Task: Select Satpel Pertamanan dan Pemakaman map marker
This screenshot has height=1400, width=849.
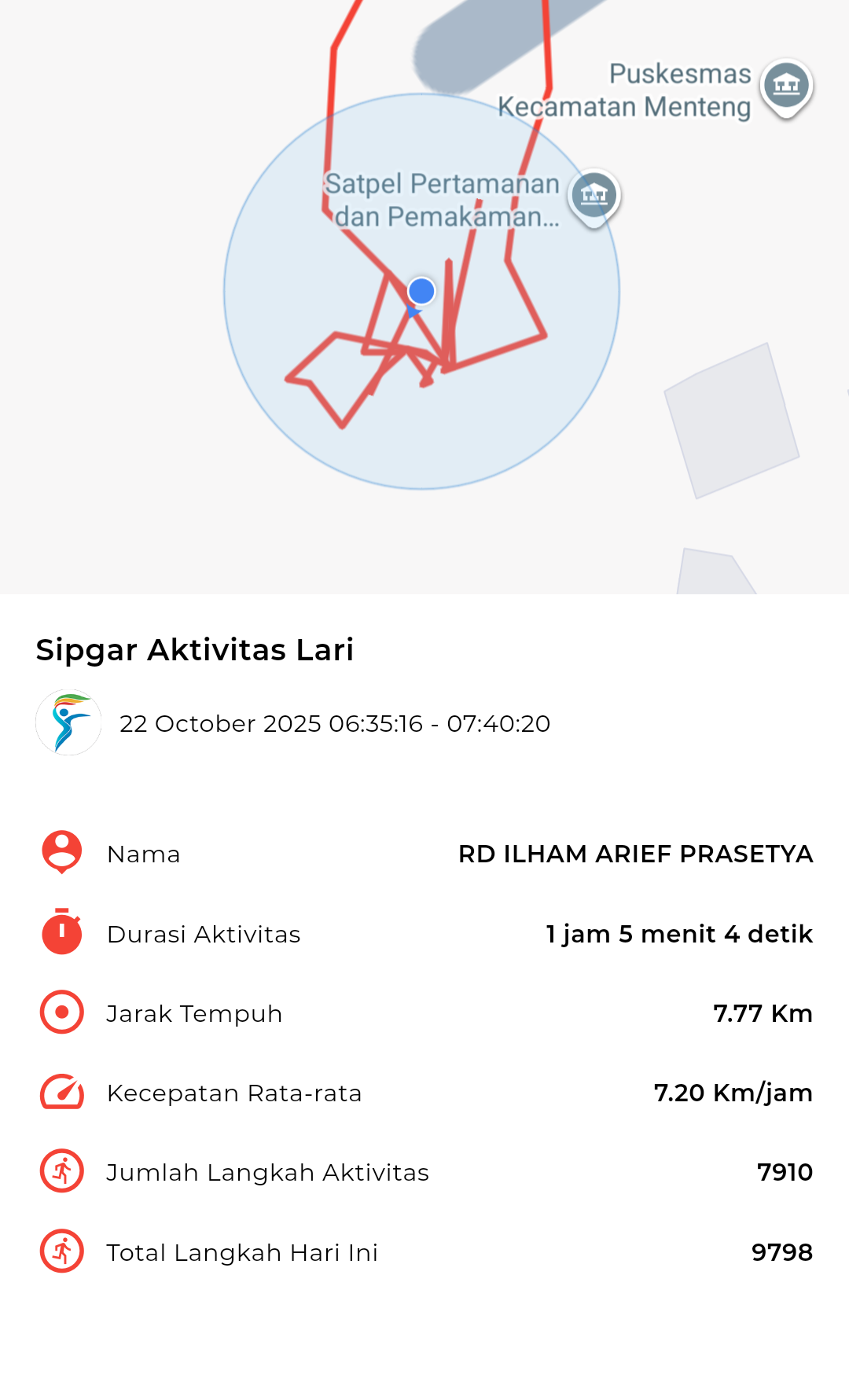Action: (x=594, y=195)
